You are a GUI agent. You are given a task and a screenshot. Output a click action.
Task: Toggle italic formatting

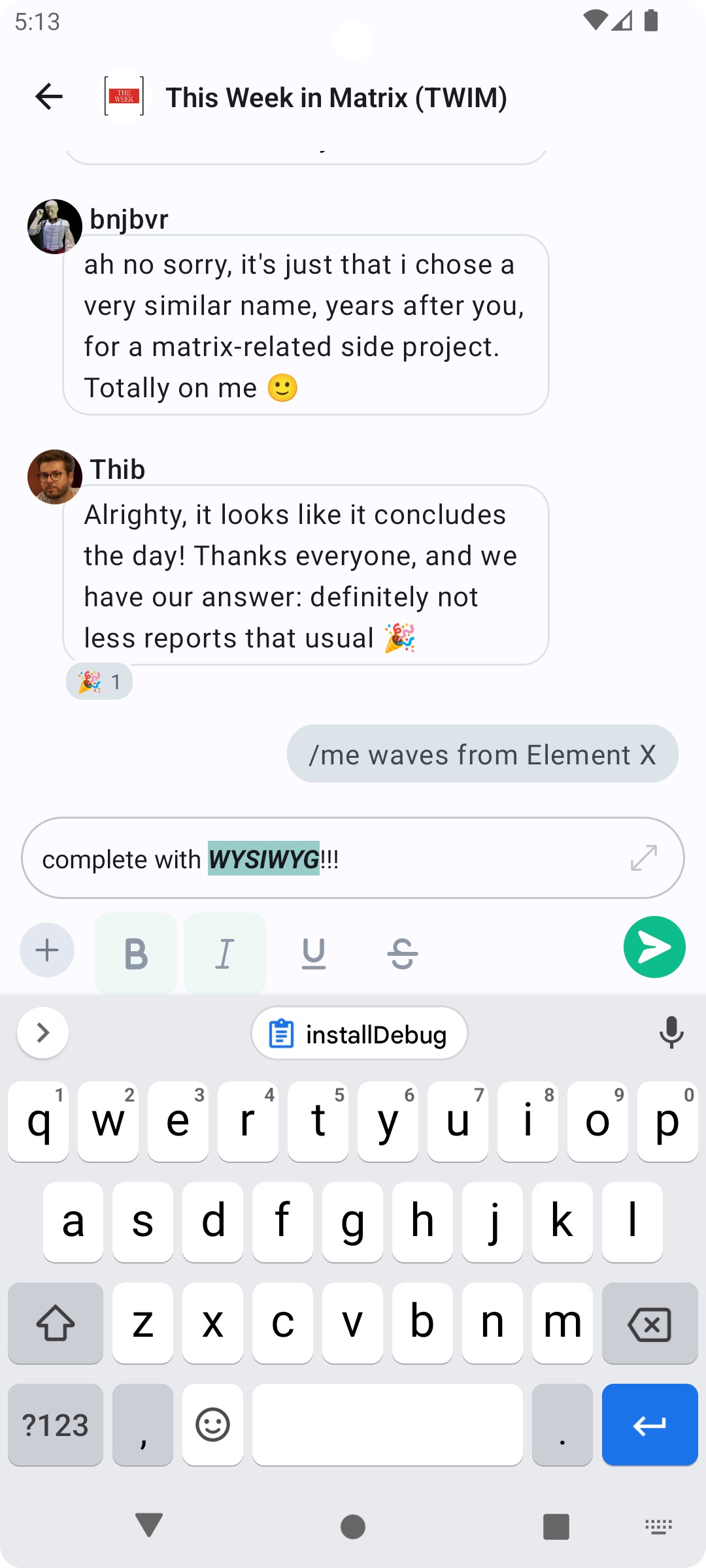click(225, 953)
